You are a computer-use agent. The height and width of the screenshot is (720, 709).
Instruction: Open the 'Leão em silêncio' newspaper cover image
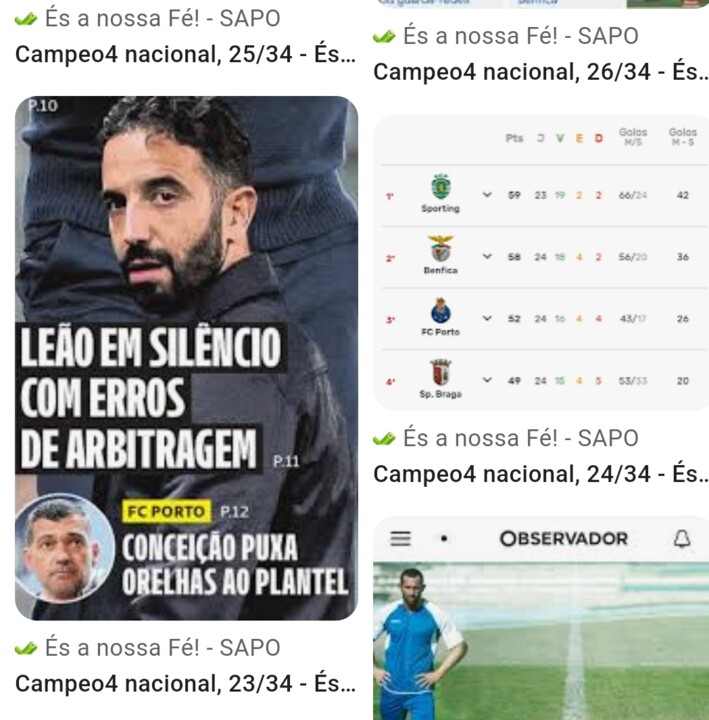pos(186,357)
